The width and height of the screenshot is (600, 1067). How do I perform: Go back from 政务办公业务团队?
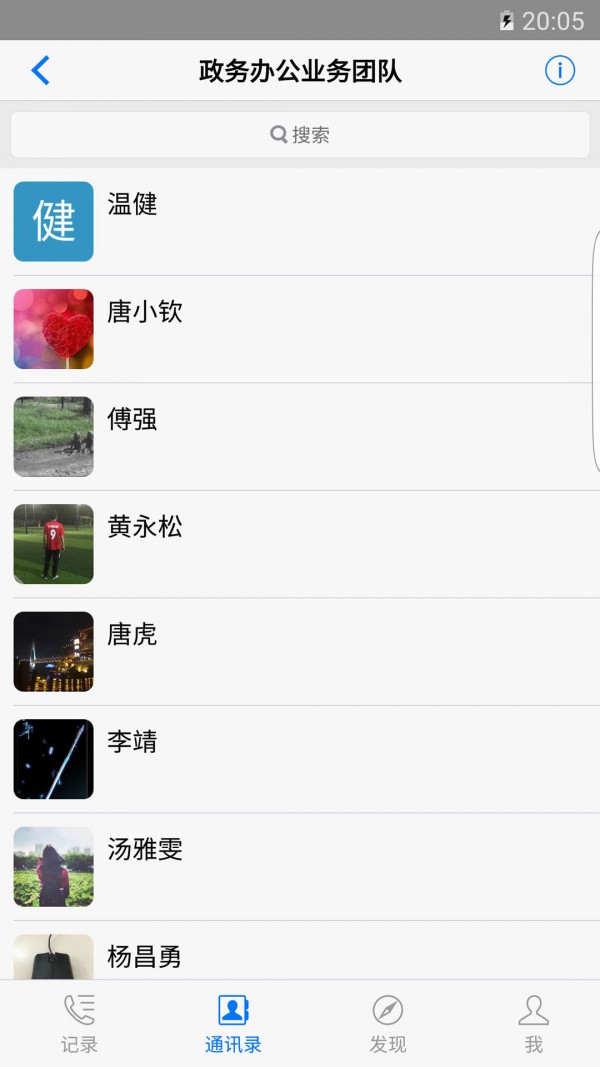[x=40, y=70]
